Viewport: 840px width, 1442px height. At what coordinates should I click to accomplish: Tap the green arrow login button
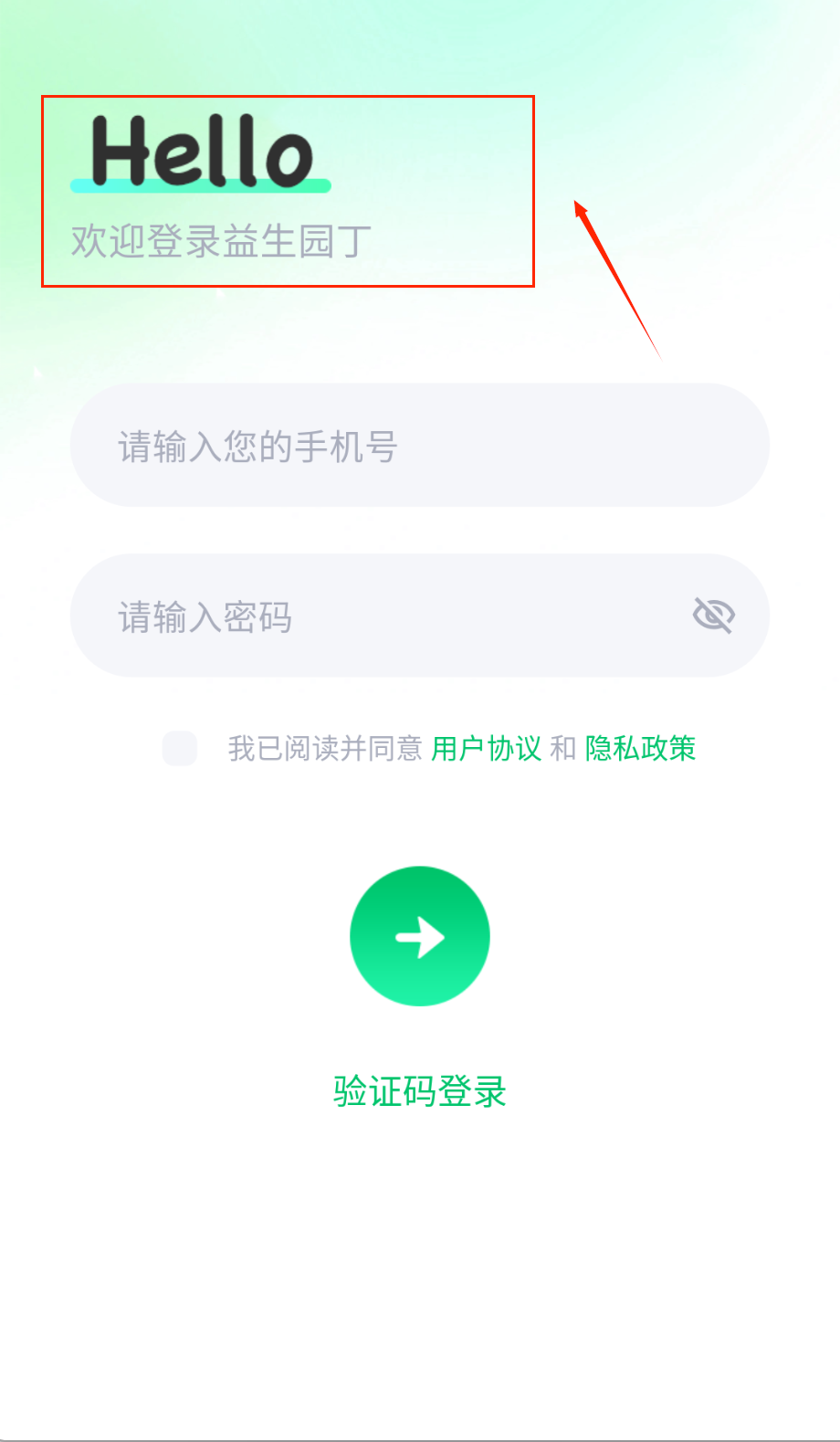[x=420, y=936]
